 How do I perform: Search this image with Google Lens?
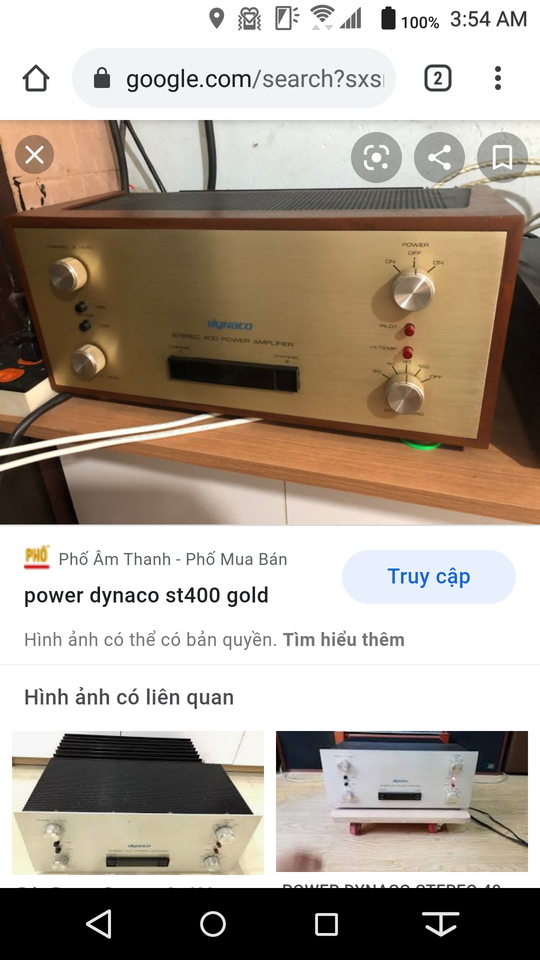[376, 157]
